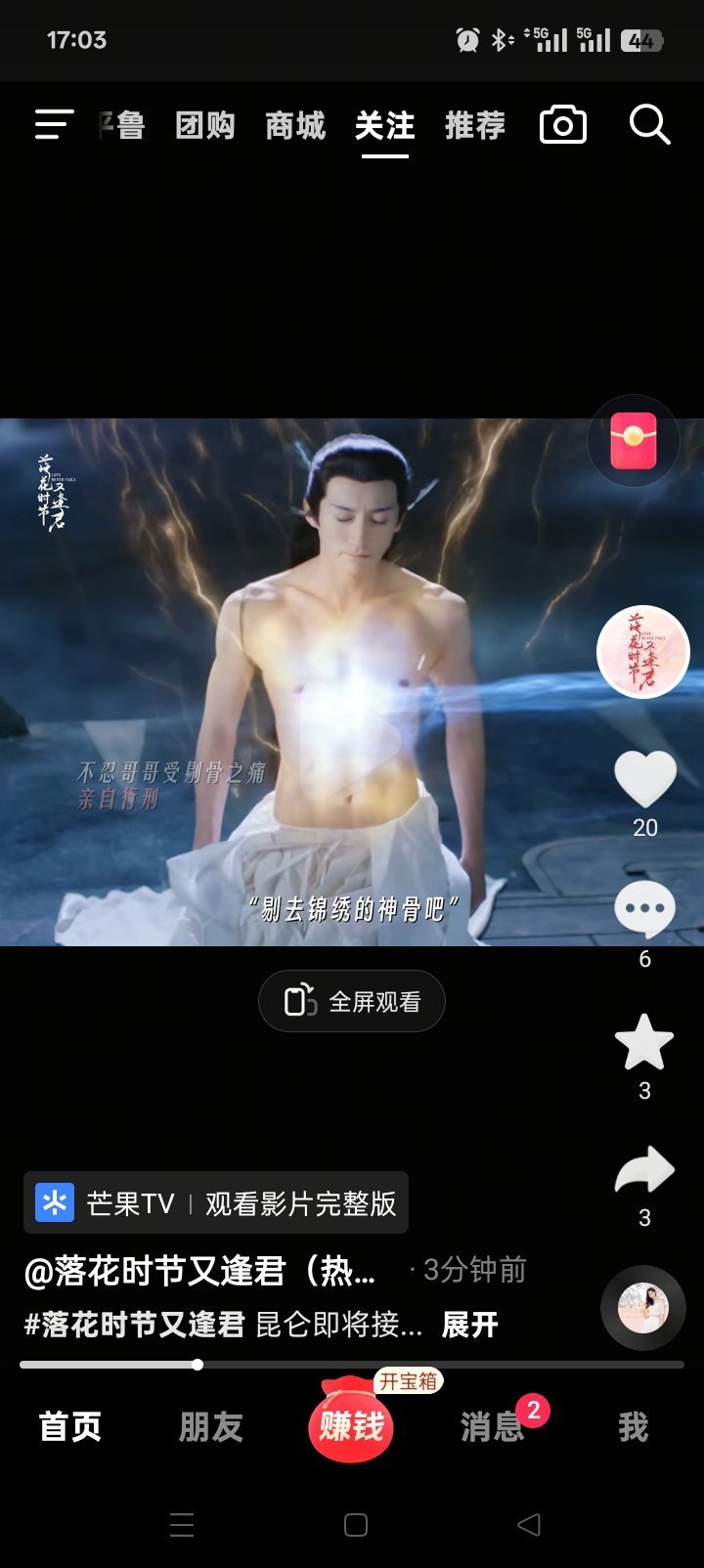Share this video via arrow icon
The image size is (704, 1568).
(644, 1170)
